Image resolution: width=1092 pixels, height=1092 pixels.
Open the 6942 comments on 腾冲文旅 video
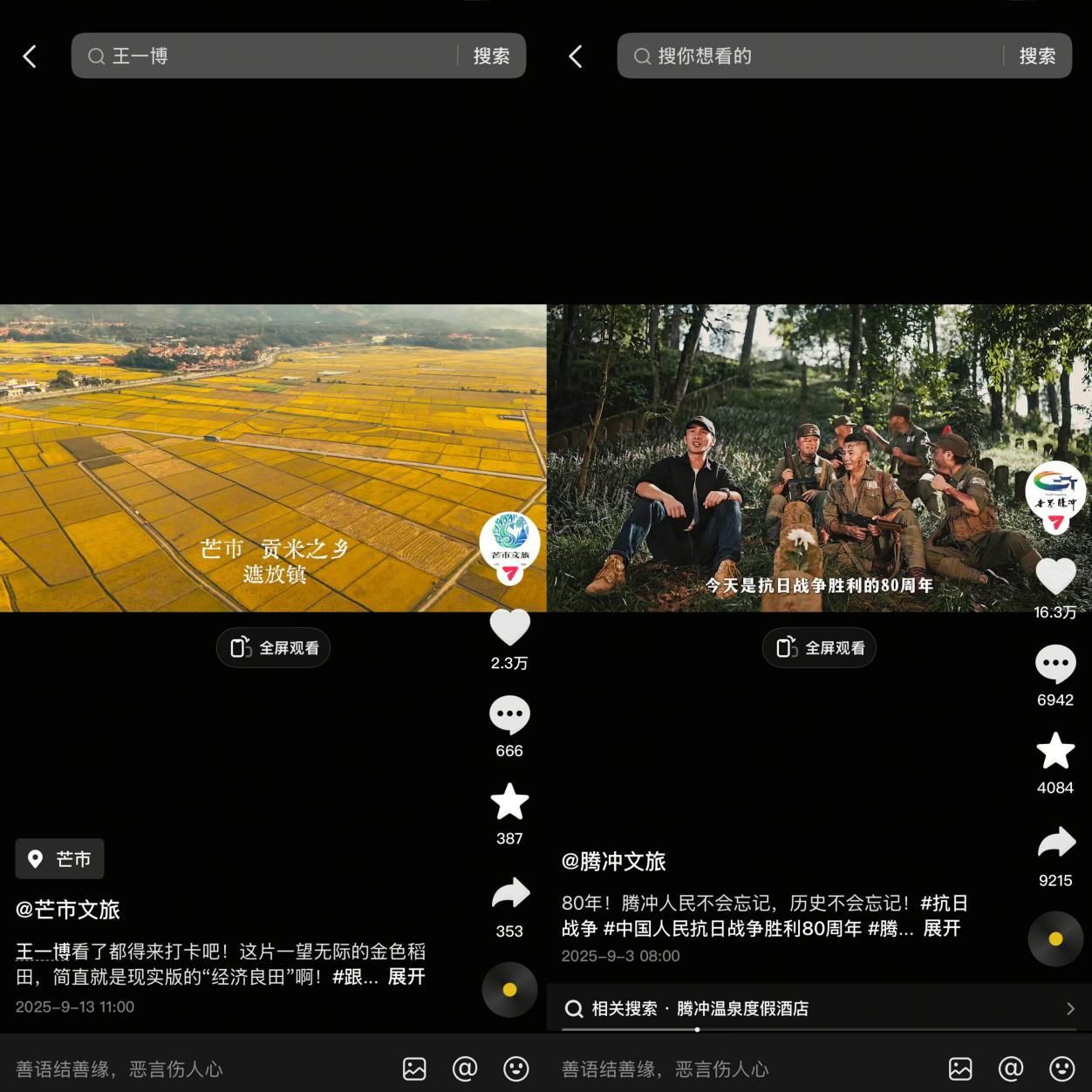click(1055, 665)
